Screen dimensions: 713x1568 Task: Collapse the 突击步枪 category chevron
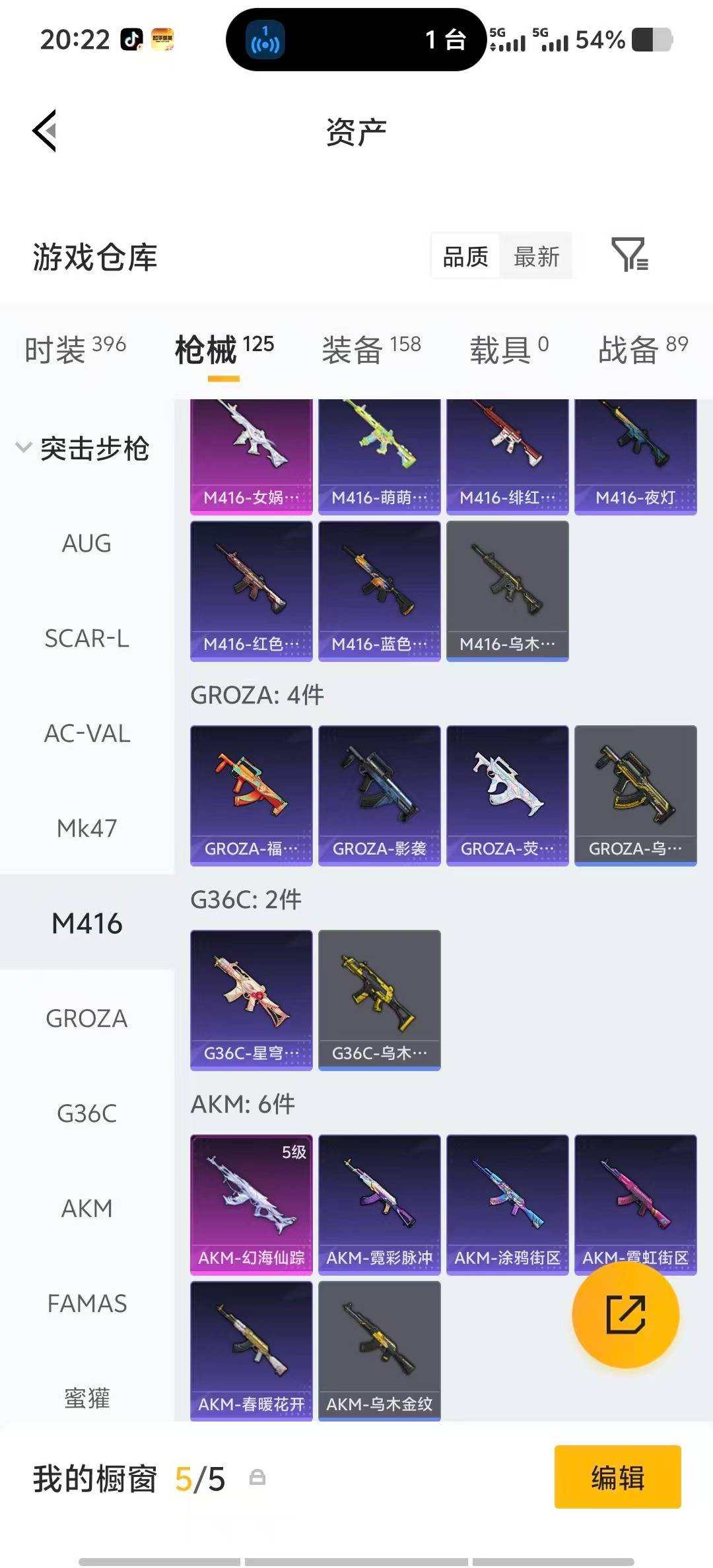pos(23,446)
